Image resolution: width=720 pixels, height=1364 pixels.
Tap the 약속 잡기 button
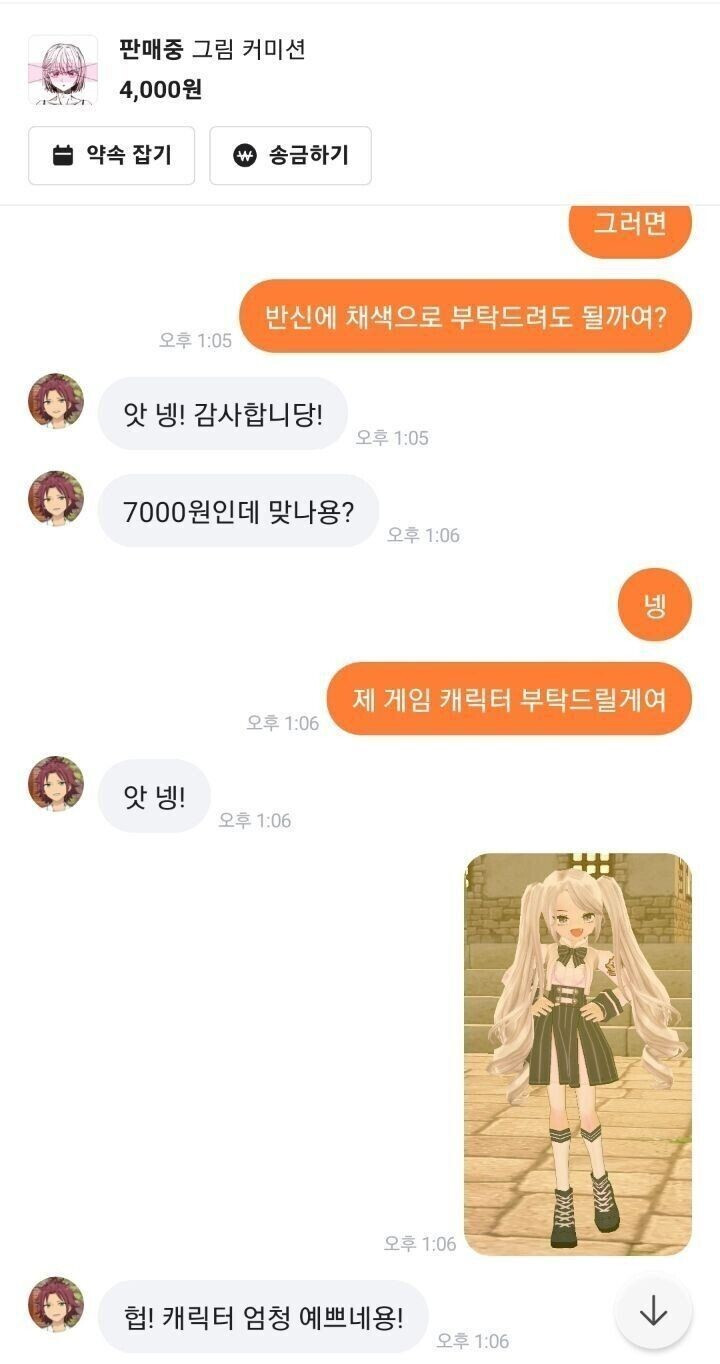click(x=113, y=153)
